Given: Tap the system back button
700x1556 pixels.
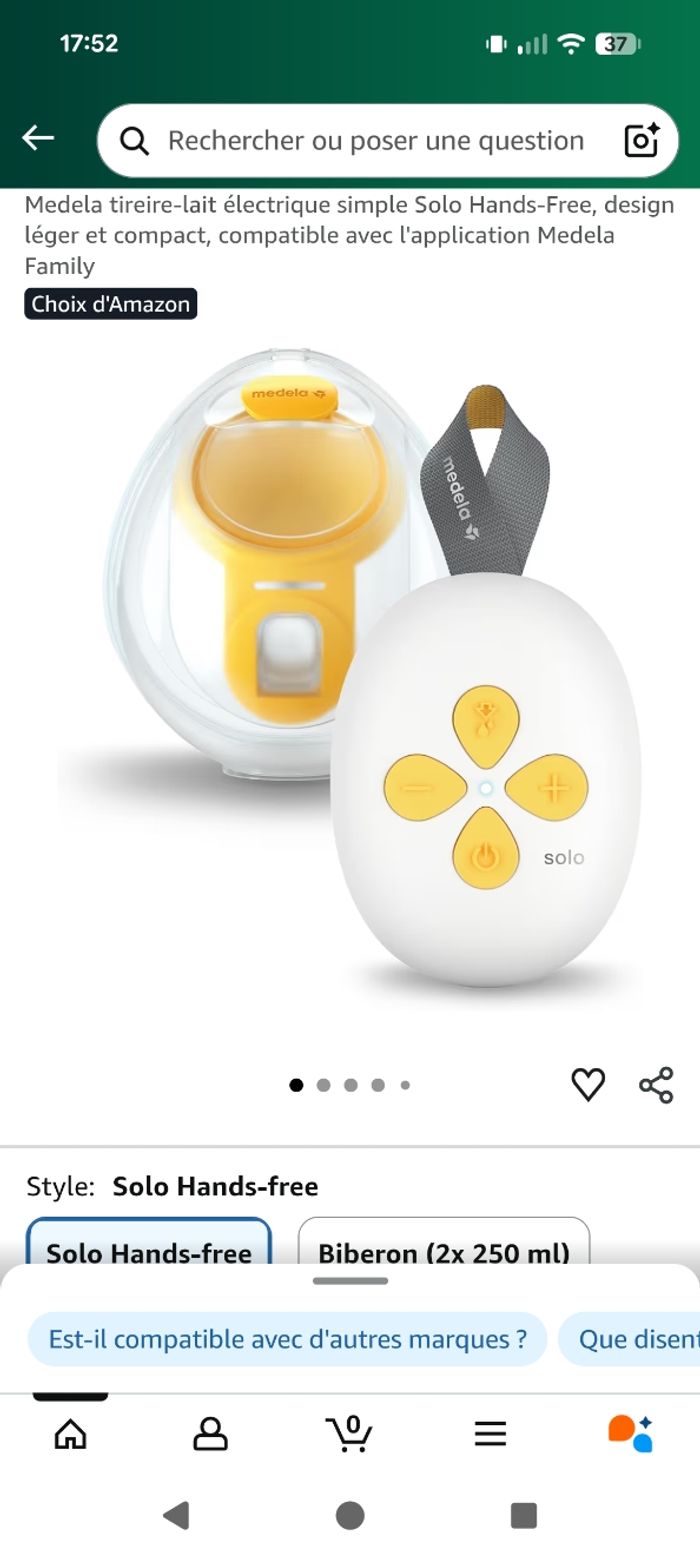Looking at the screenshot, I should pos(176,1516).
